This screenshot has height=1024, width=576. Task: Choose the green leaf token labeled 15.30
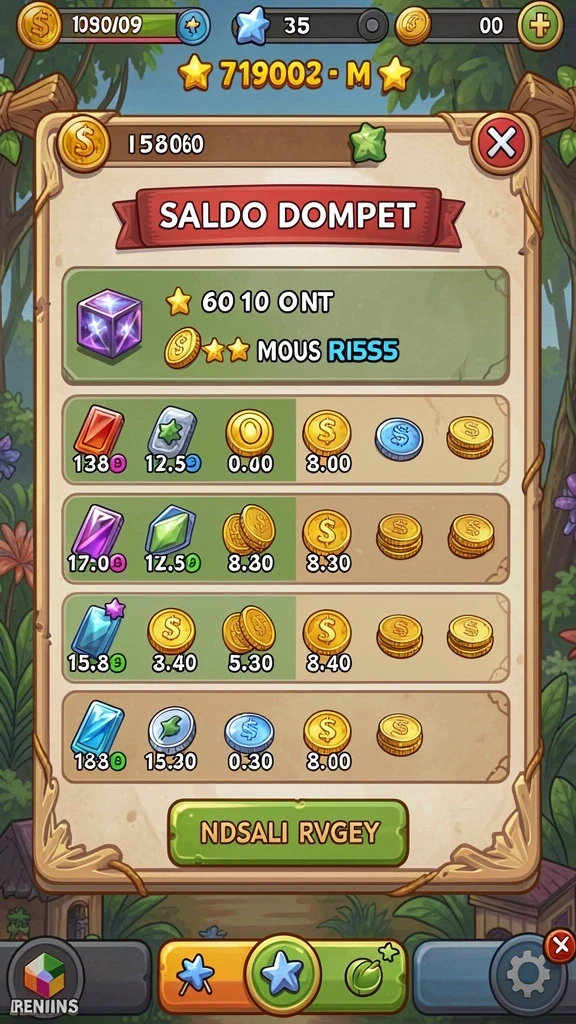point(171,739)
